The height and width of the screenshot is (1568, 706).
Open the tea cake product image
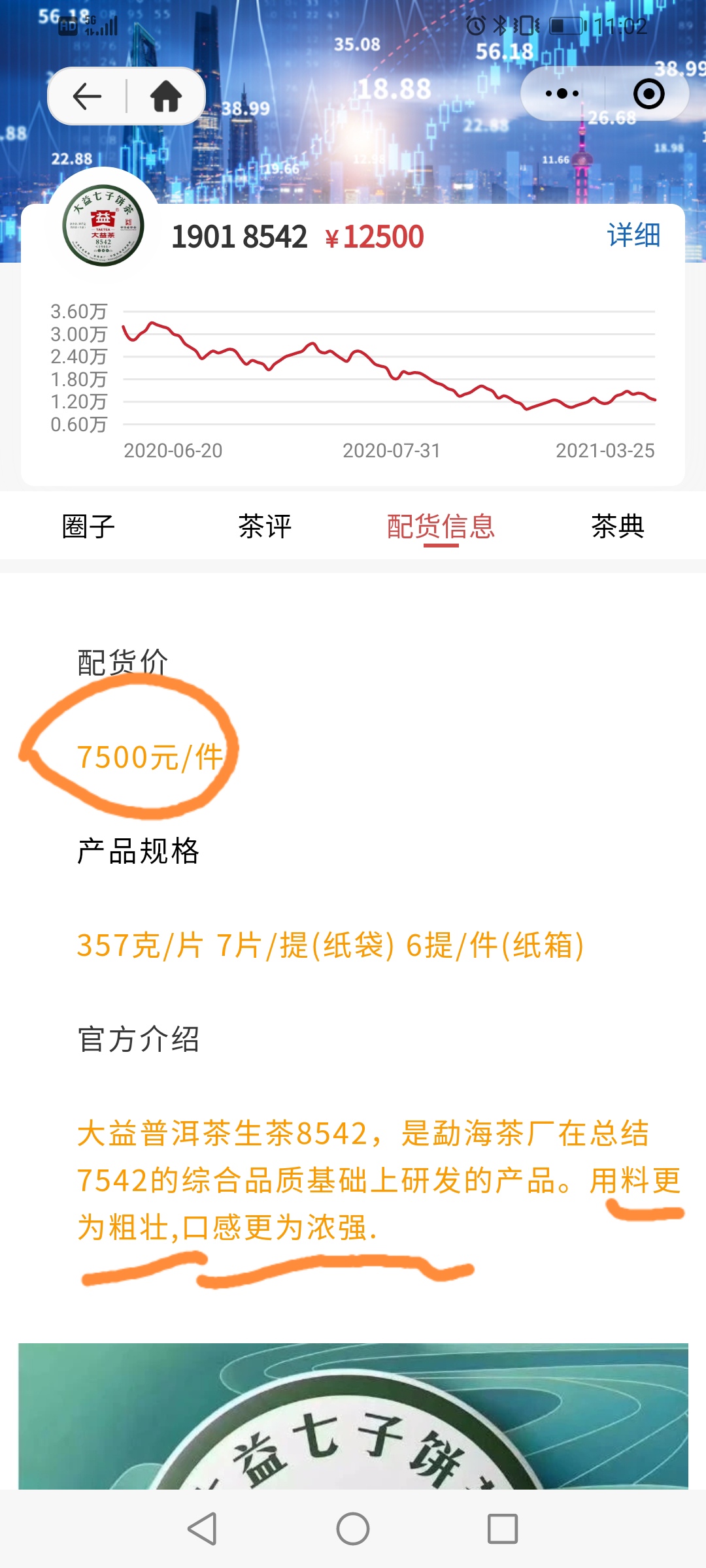(x=353, y=1416)
